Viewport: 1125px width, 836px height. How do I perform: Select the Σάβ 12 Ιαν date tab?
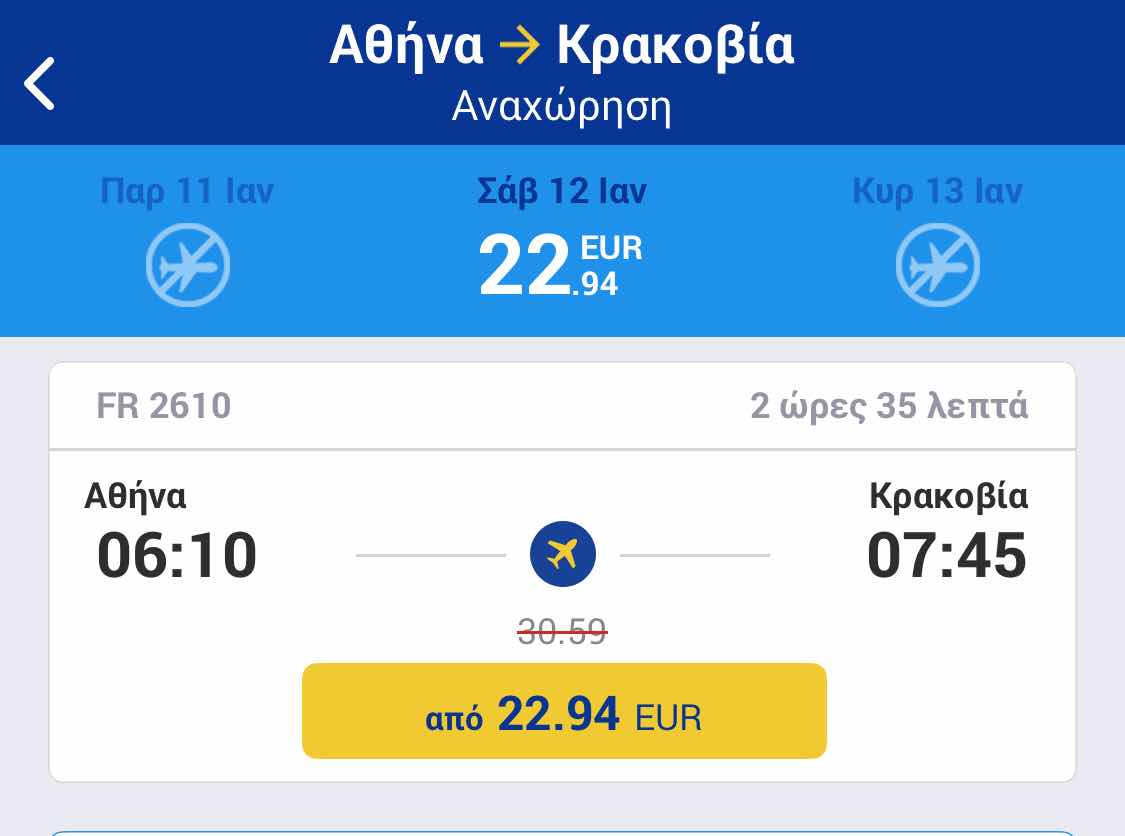pyautogui.click(x=562, y=242)
